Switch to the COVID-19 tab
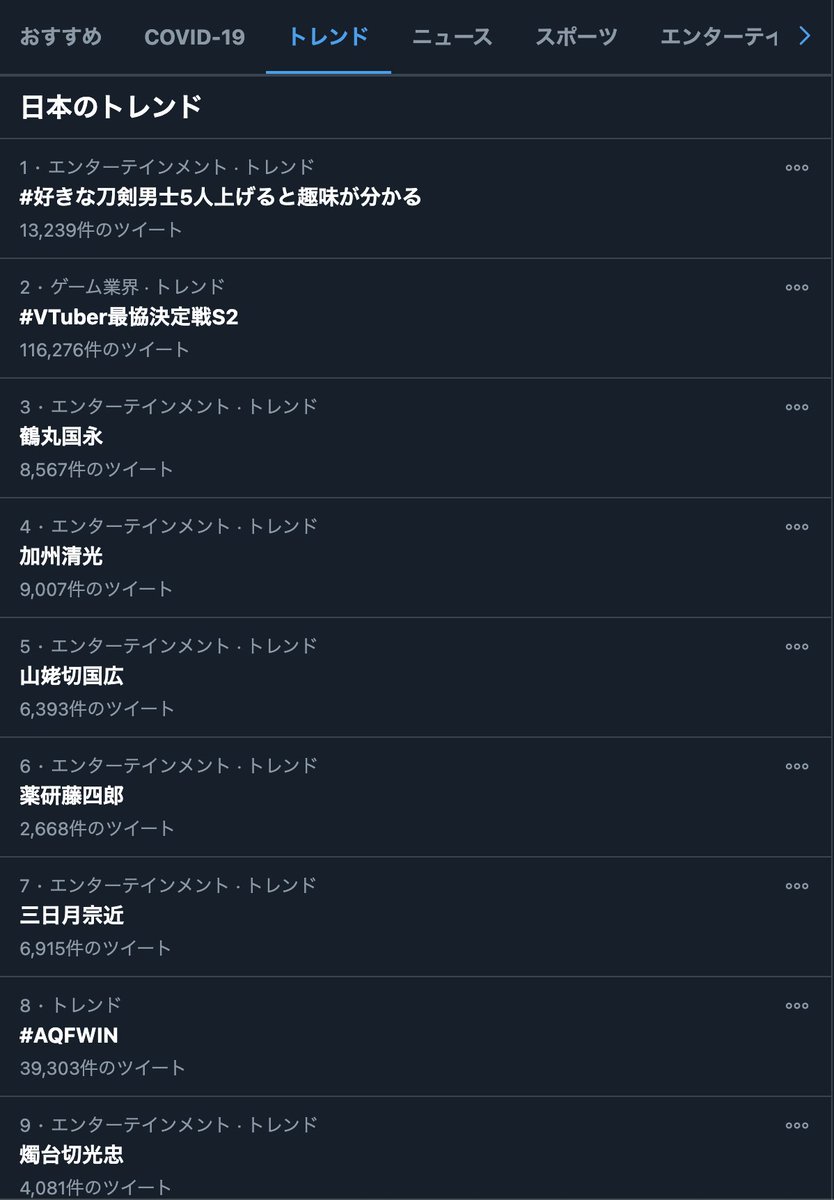 [x=194, y=35]
